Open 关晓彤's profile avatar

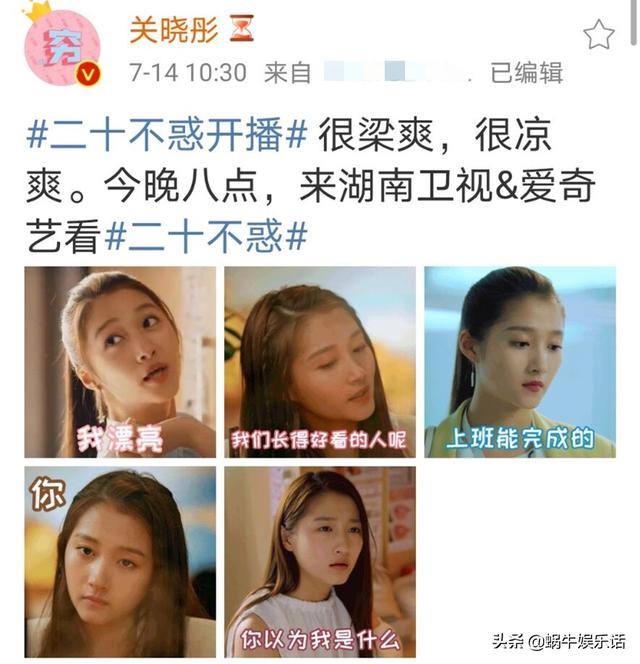pos(58,47)
